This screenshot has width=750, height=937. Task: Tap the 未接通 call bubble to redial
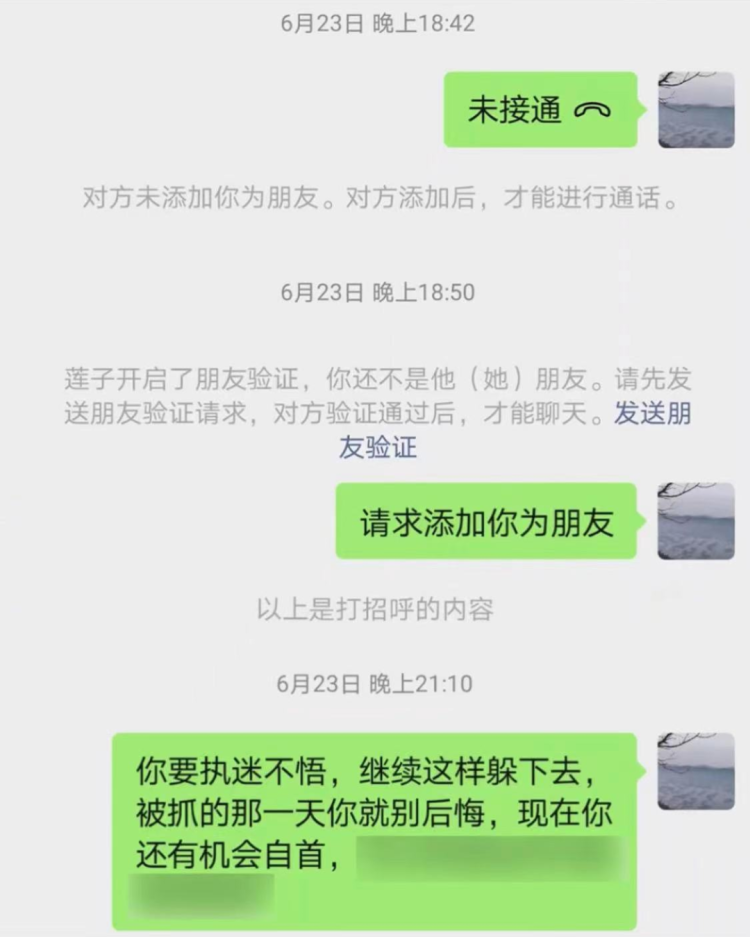540,109
